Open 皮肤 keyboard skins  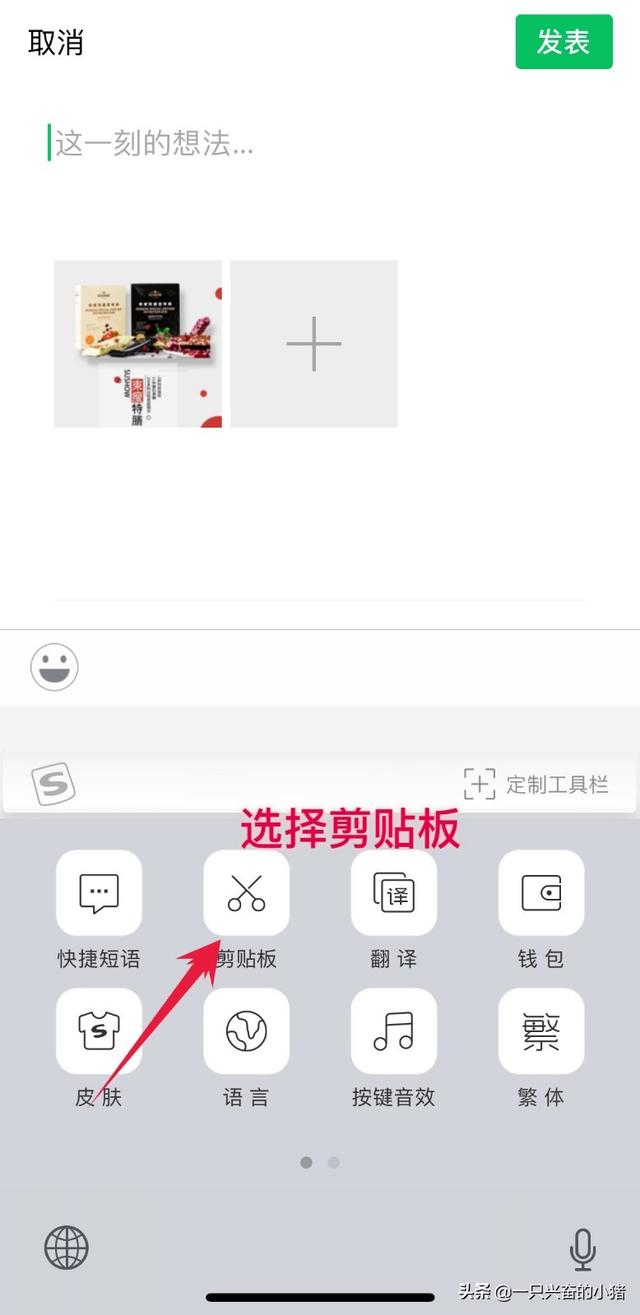click(x=99, y=1031)
